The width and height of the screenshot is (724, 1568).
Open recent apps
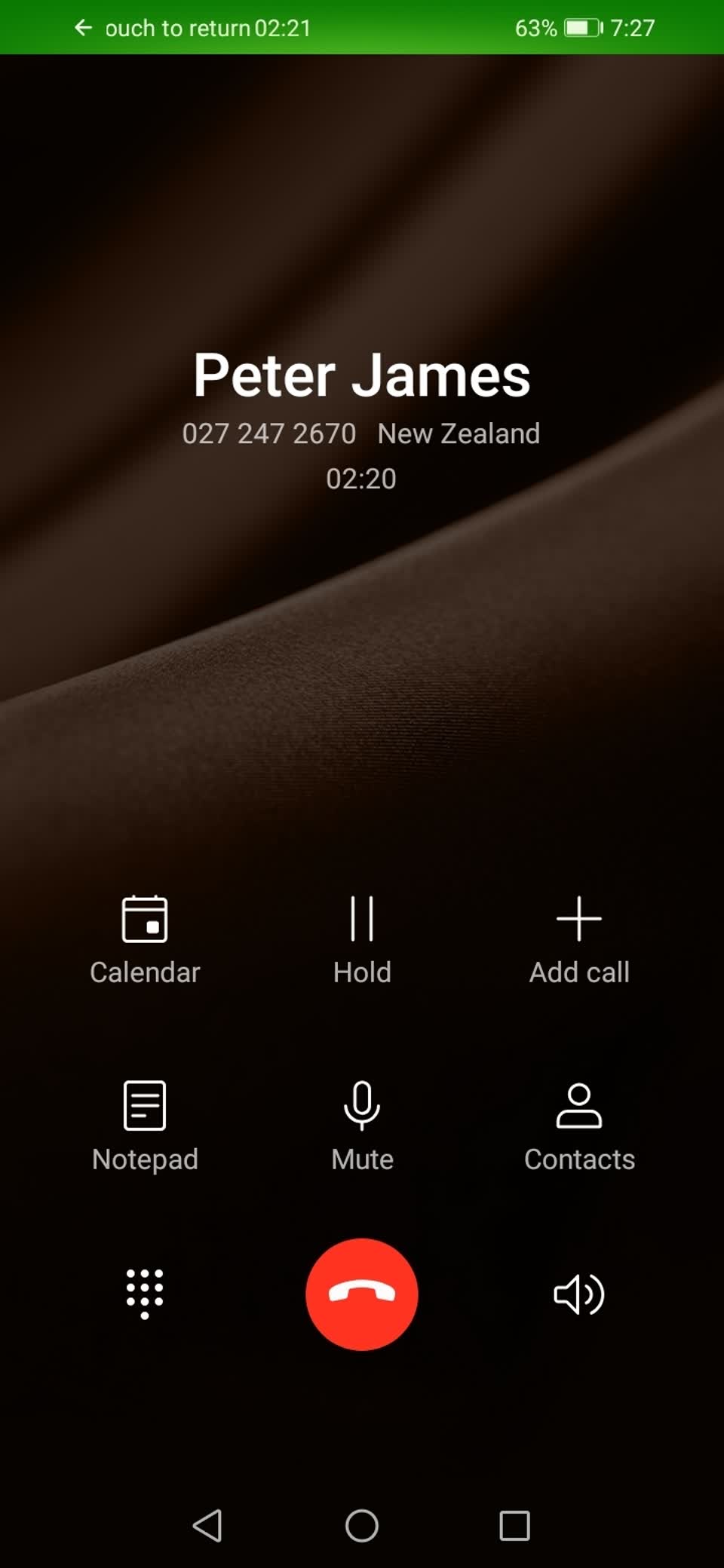pyautogui.click(x=514, y=1525)
